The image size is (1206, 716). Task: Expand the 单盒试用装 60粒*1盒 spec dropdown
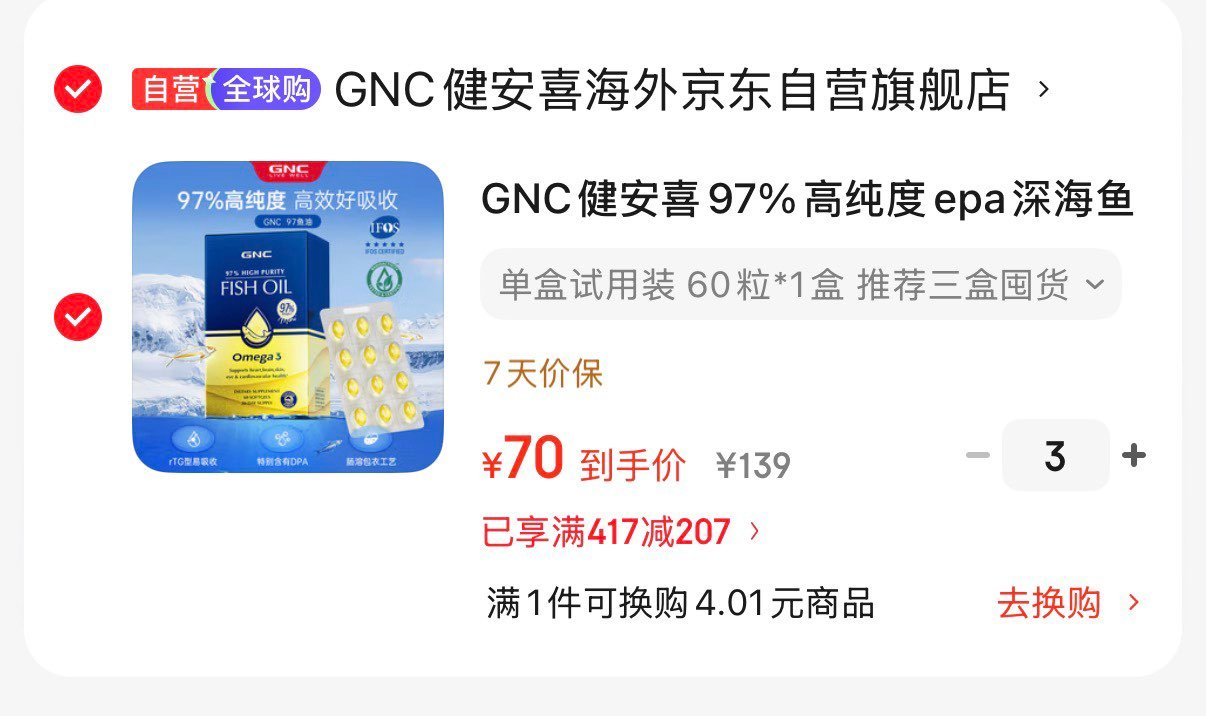800,285
